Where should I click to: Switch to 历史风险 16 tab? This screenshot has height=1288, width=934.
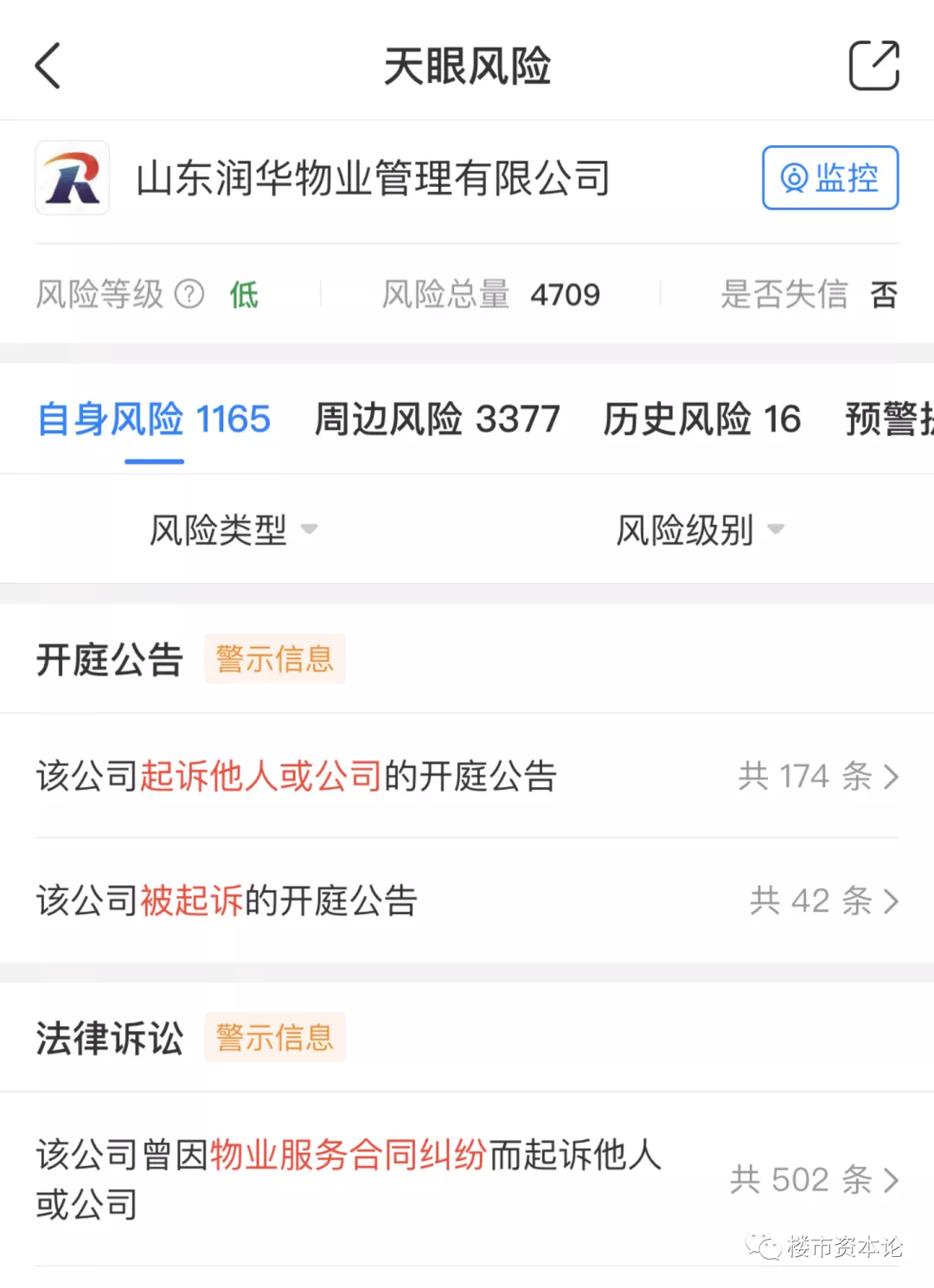coord(701,420)
